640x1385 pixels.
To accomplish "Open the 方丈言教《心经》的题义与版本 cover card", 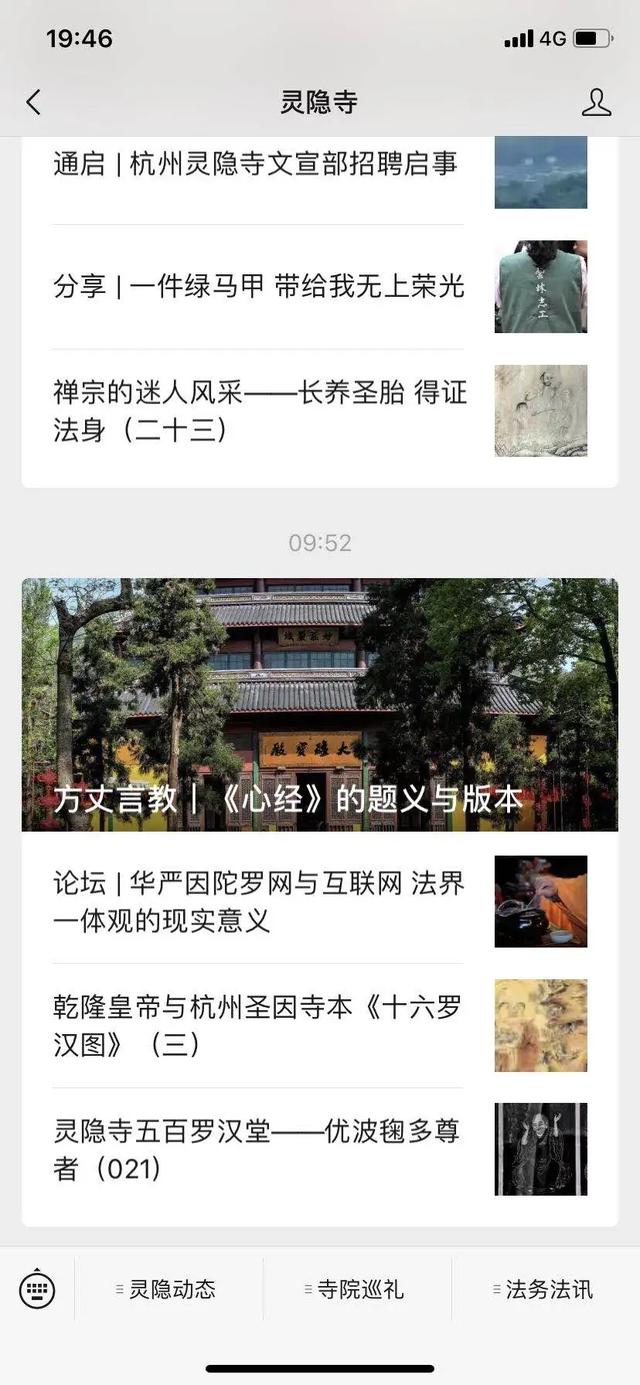I will pyautogui.click(x=319, y=704).
